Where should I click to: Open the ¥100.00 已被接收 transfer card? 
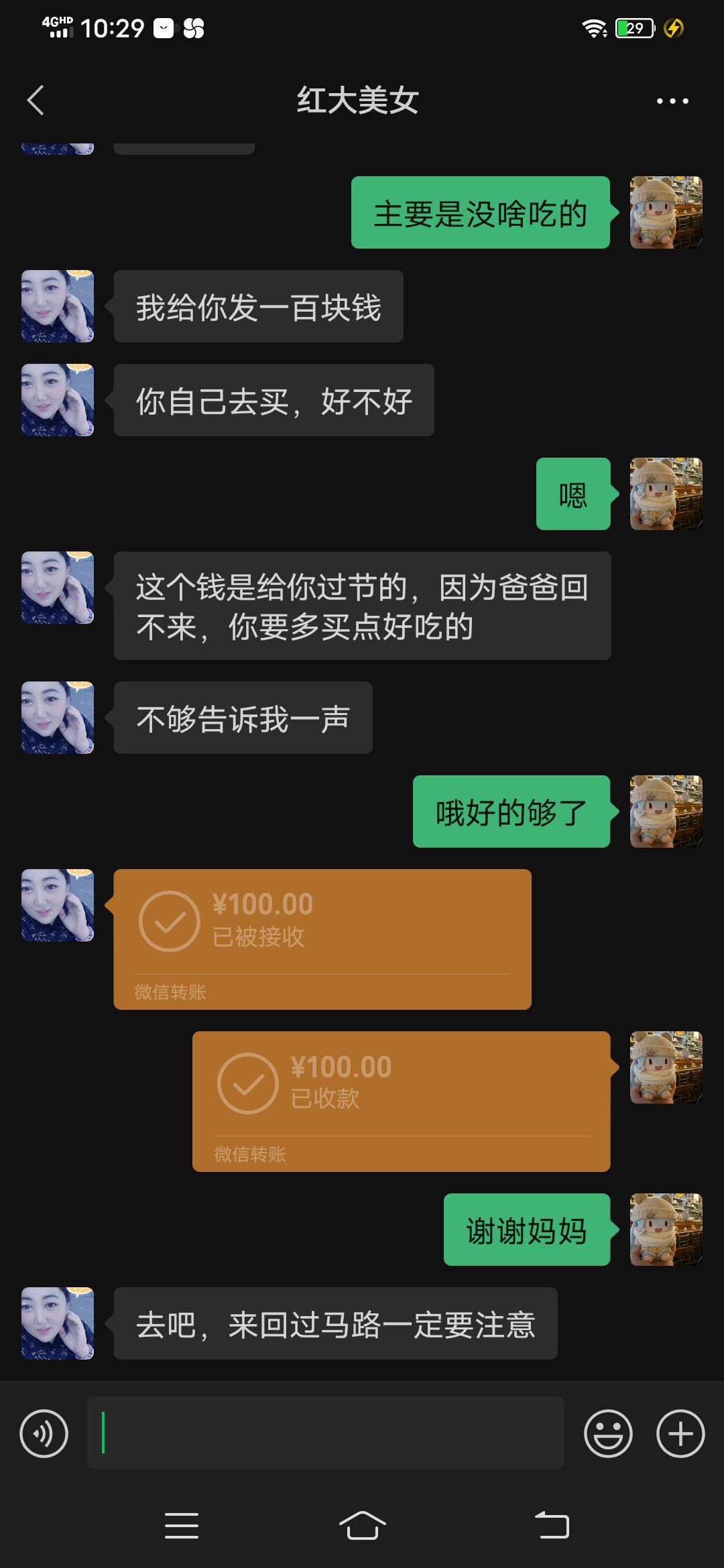(x=322, y=939)
